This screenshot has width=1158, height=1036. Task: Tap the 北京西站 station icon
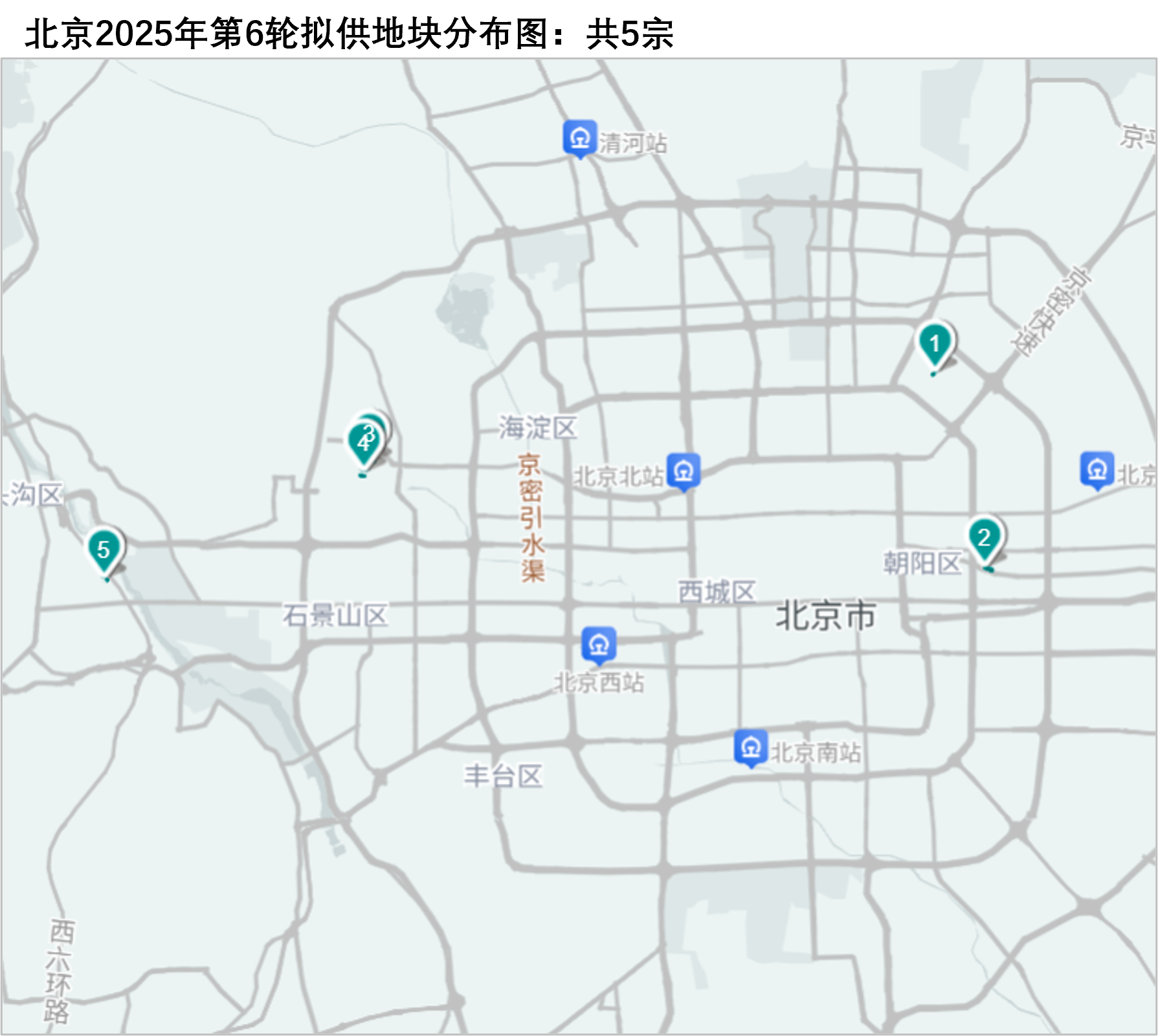(x=599, y=644)
